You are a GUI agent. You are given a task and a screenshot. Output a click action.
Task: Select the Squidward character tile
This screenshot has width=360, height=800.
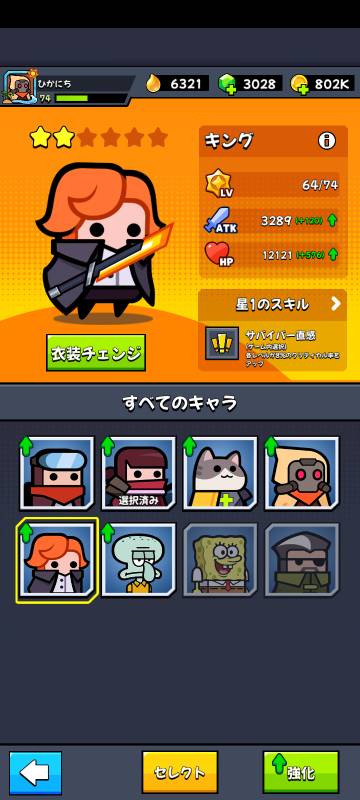(138, 560)
